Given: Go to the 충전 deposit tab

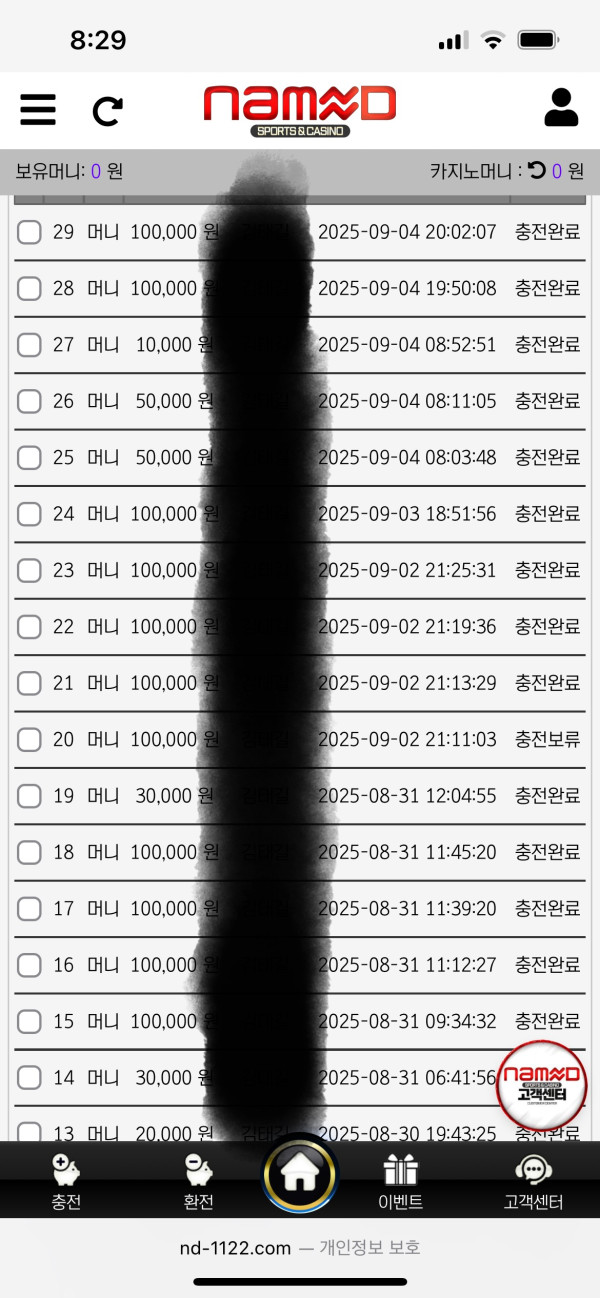Looking at the screenshot, I should (66, 1181).
